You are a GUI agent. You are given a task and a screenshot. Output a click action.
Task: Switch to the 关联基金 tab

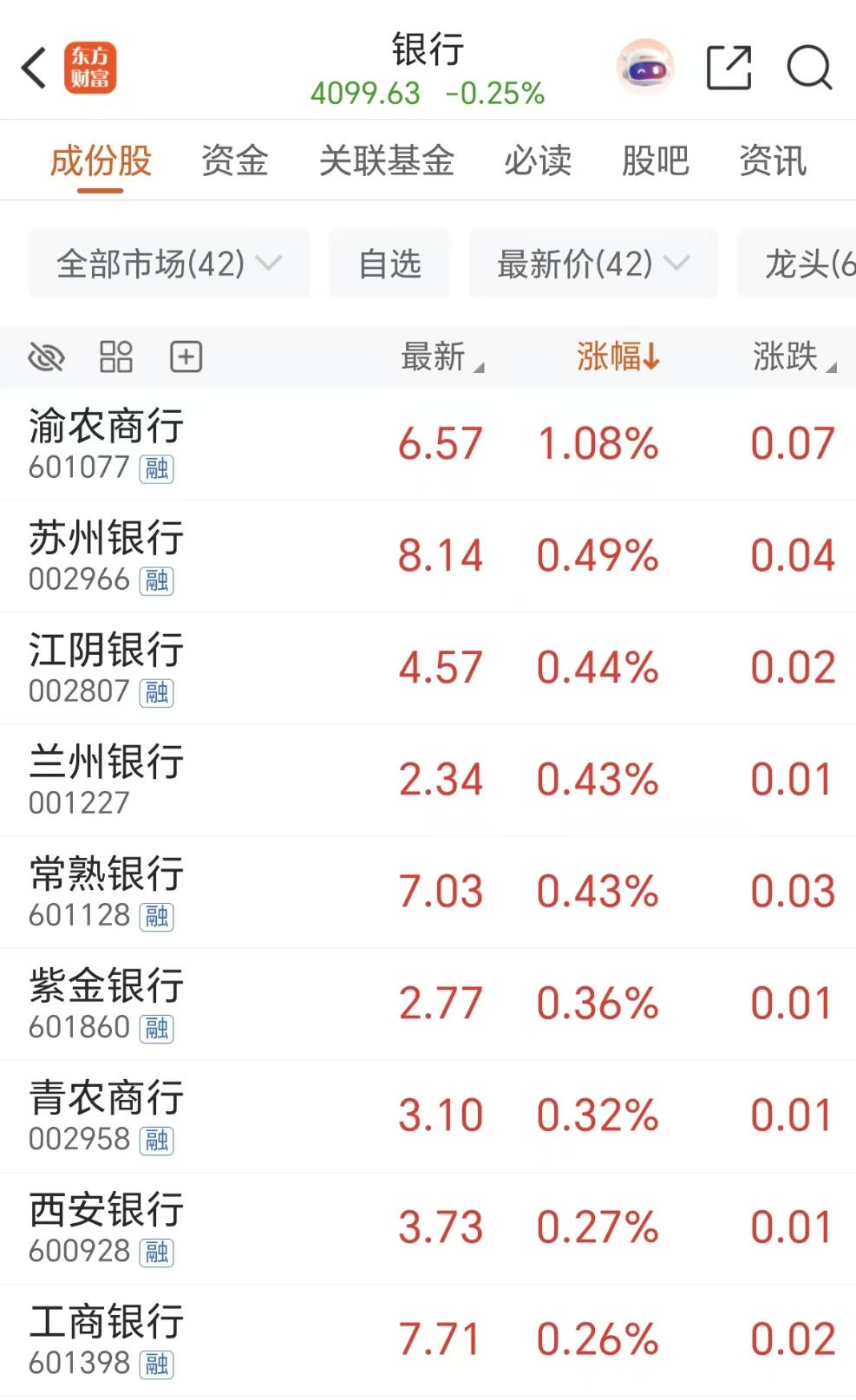point(387,161)
